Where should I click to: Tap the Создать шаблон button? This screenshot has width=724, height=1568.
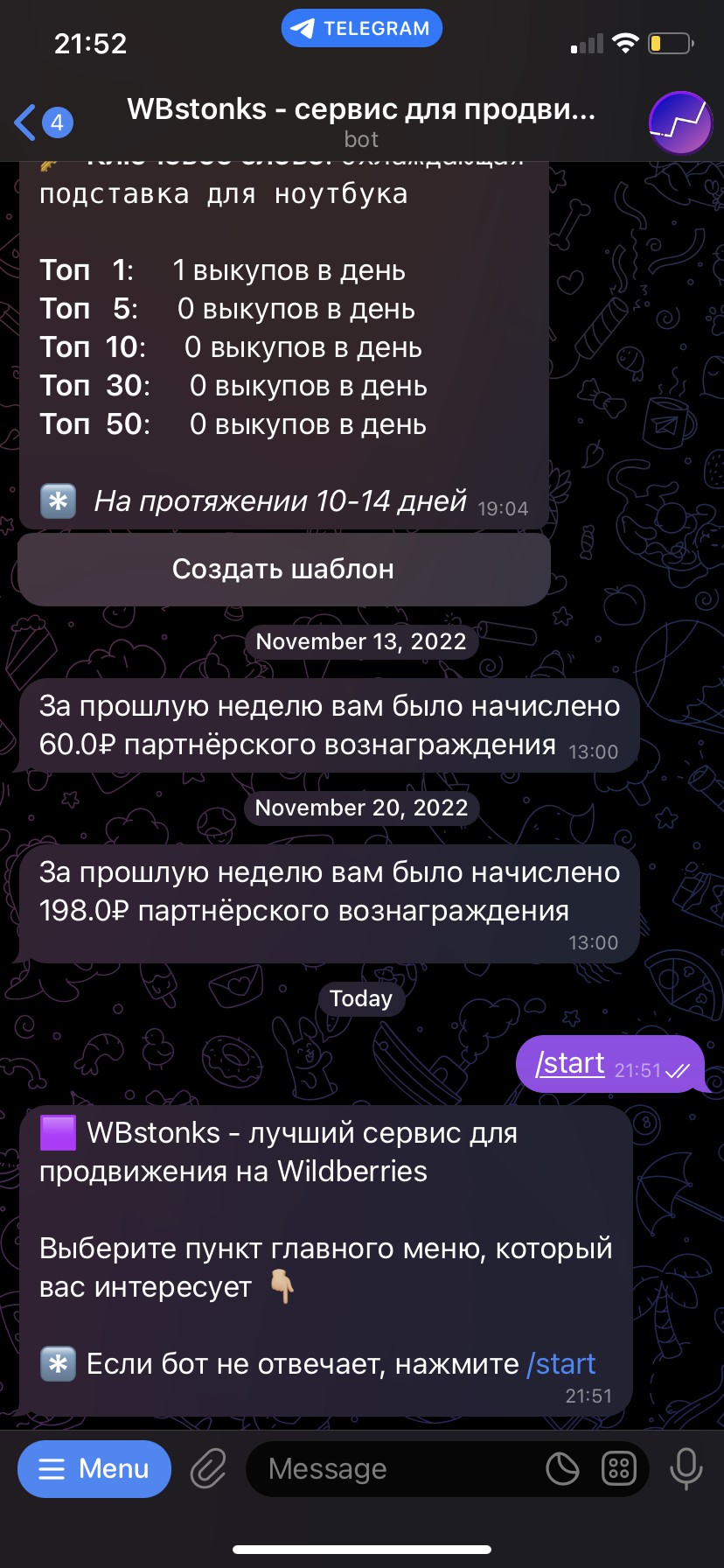(x=283, y=570)
